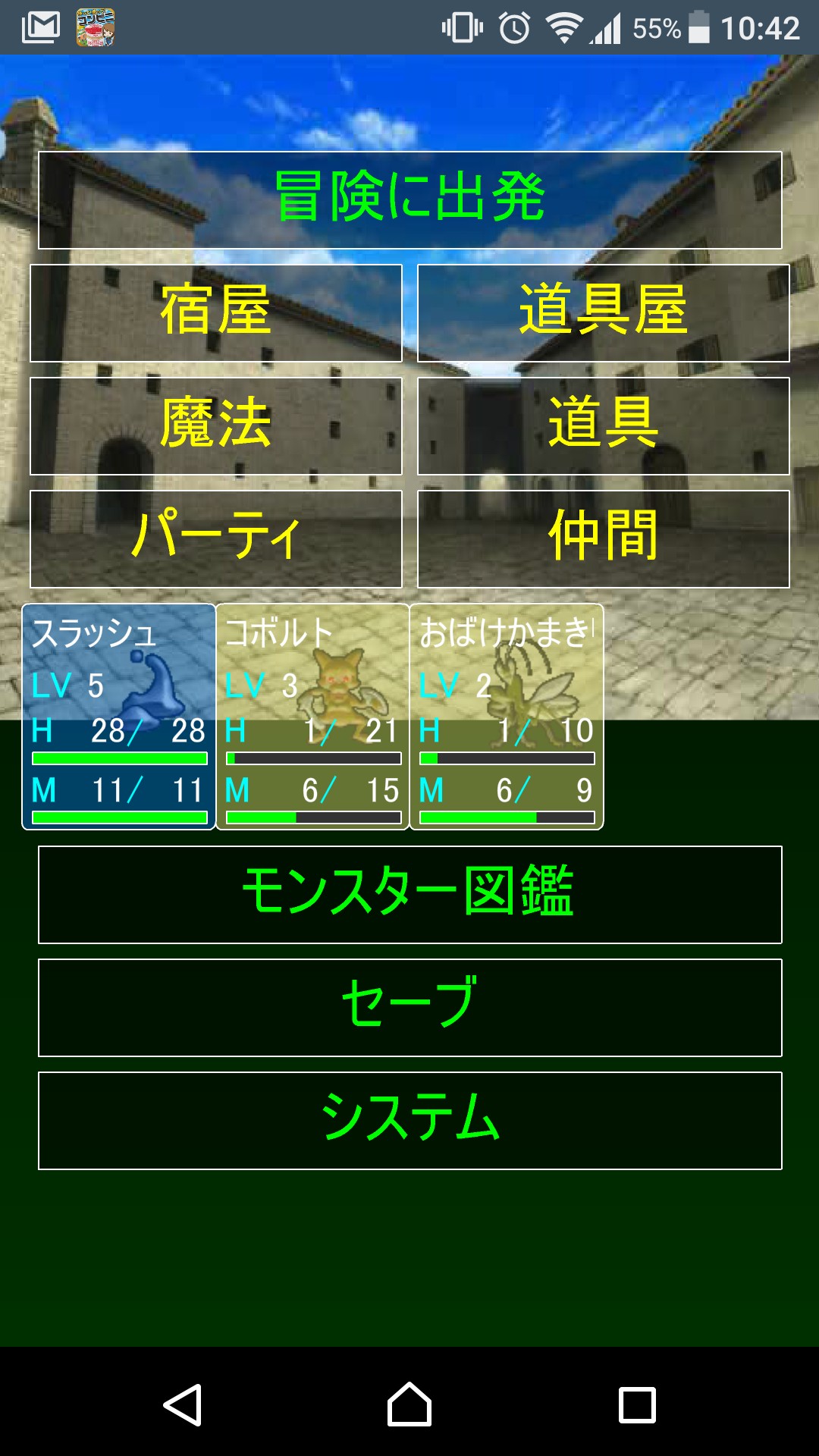Viewport: 819px width, 1456px height.
Task: Go back with the system back button
Action: coord(183,1405)
